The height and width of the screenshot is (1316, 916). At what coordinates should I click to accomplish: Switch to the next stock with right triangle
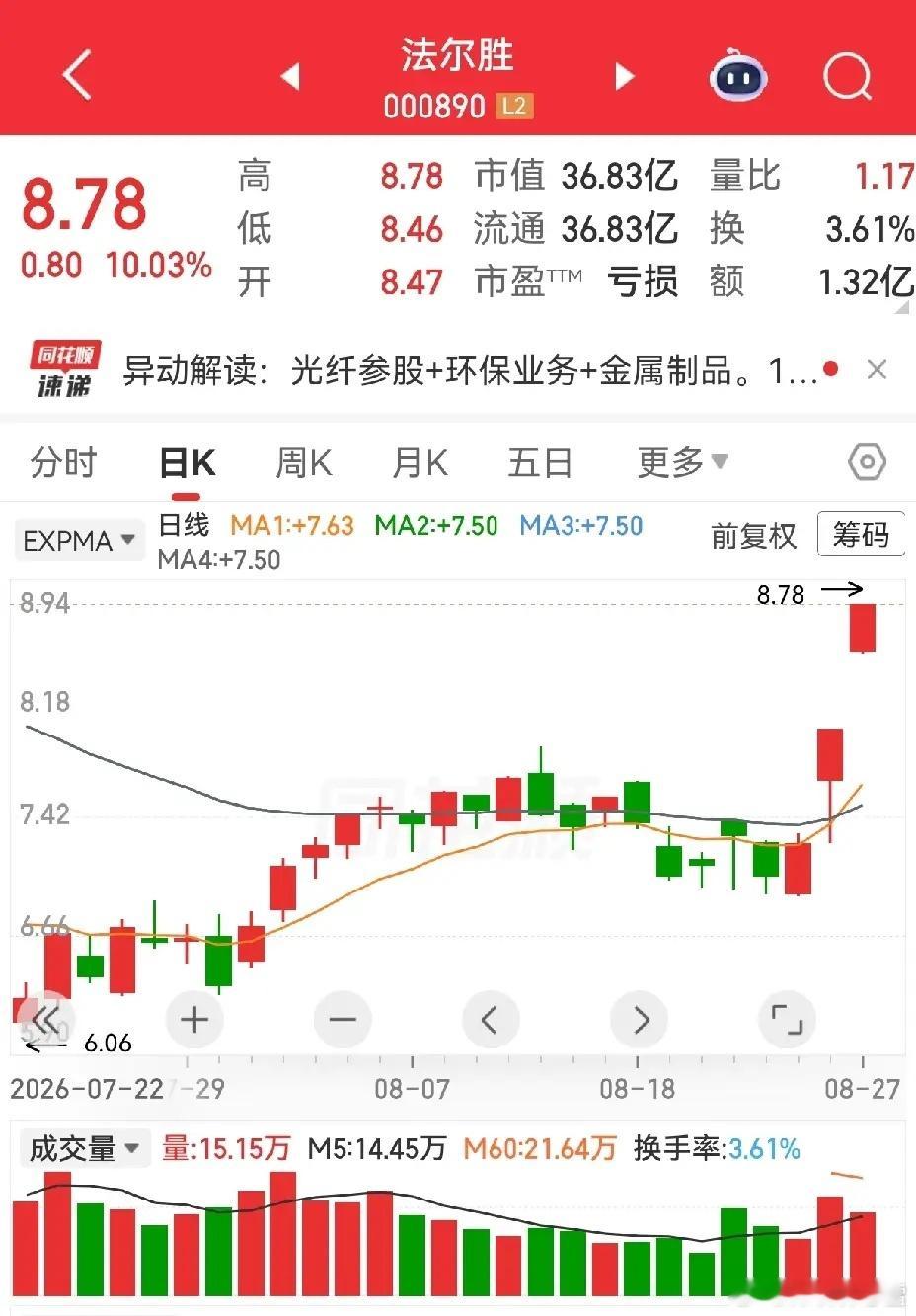tap(624, 76)
